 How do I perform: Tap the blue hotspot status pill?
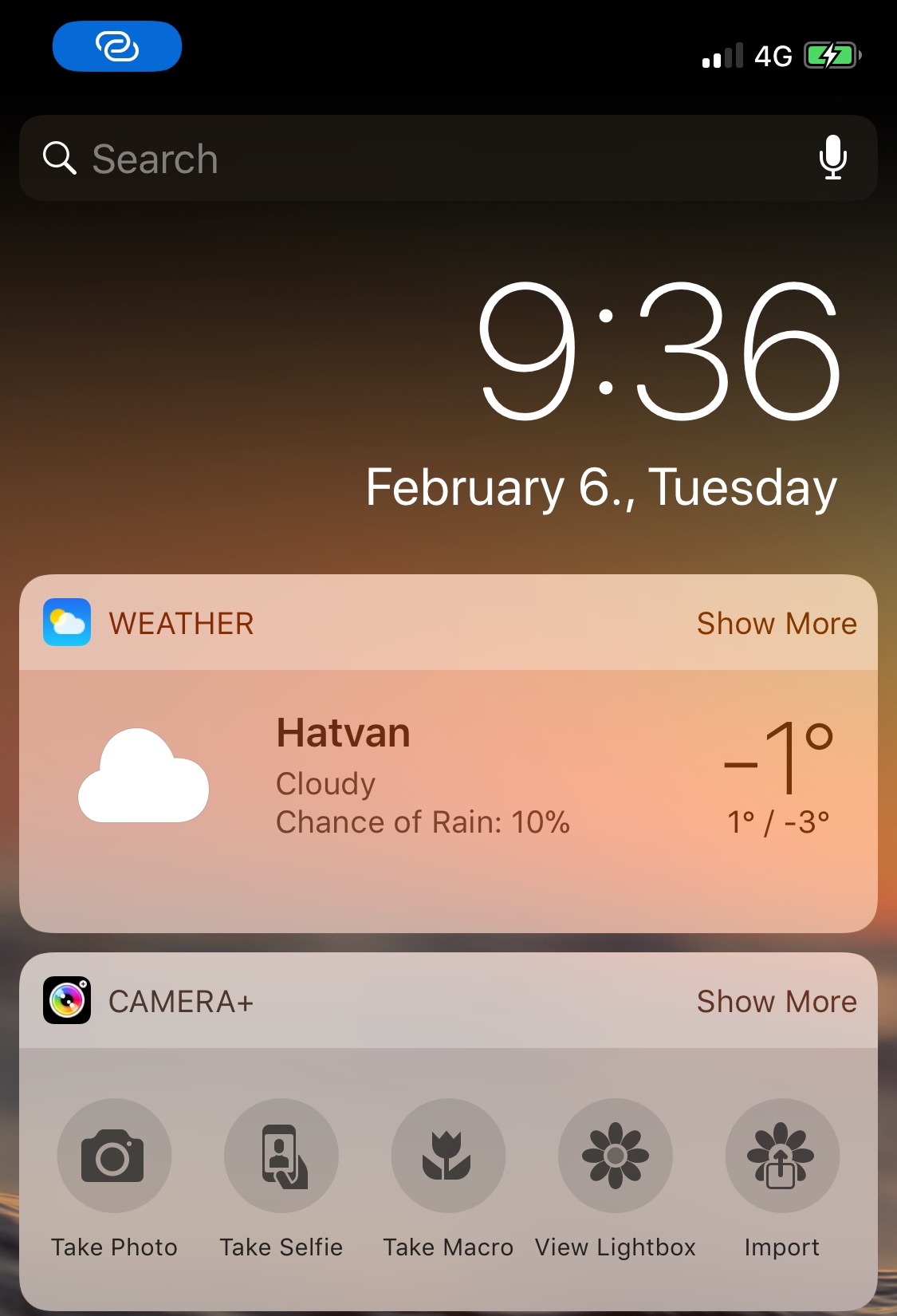coord(117,46)
